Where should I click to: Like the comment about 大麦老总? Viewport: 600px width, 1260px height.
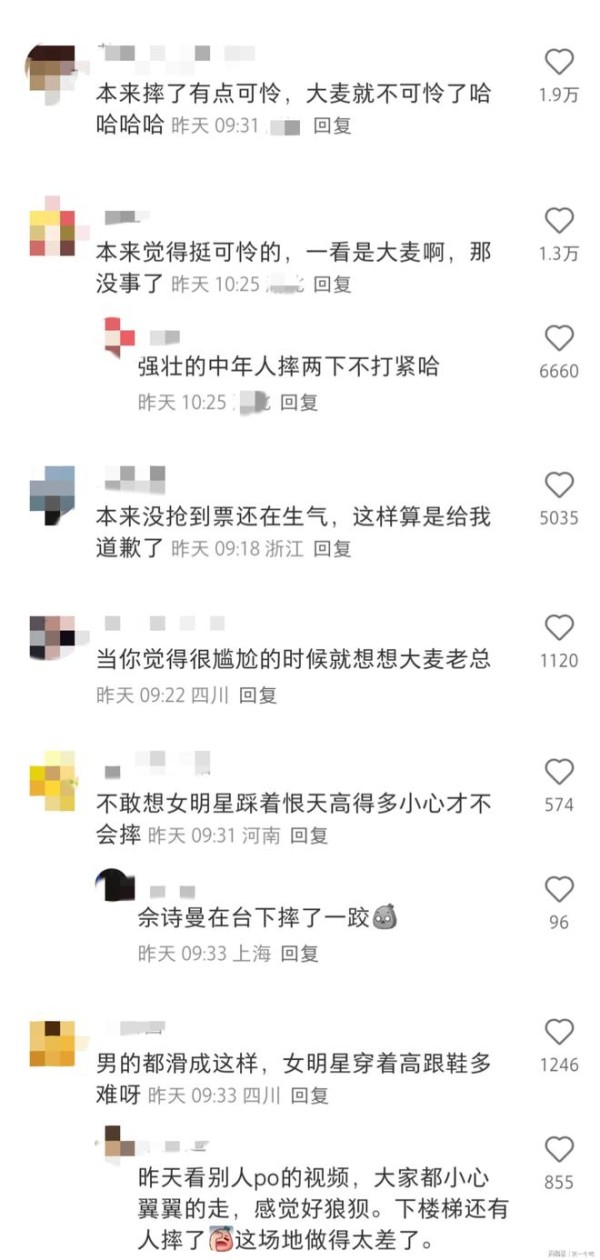tap(559, 628)
